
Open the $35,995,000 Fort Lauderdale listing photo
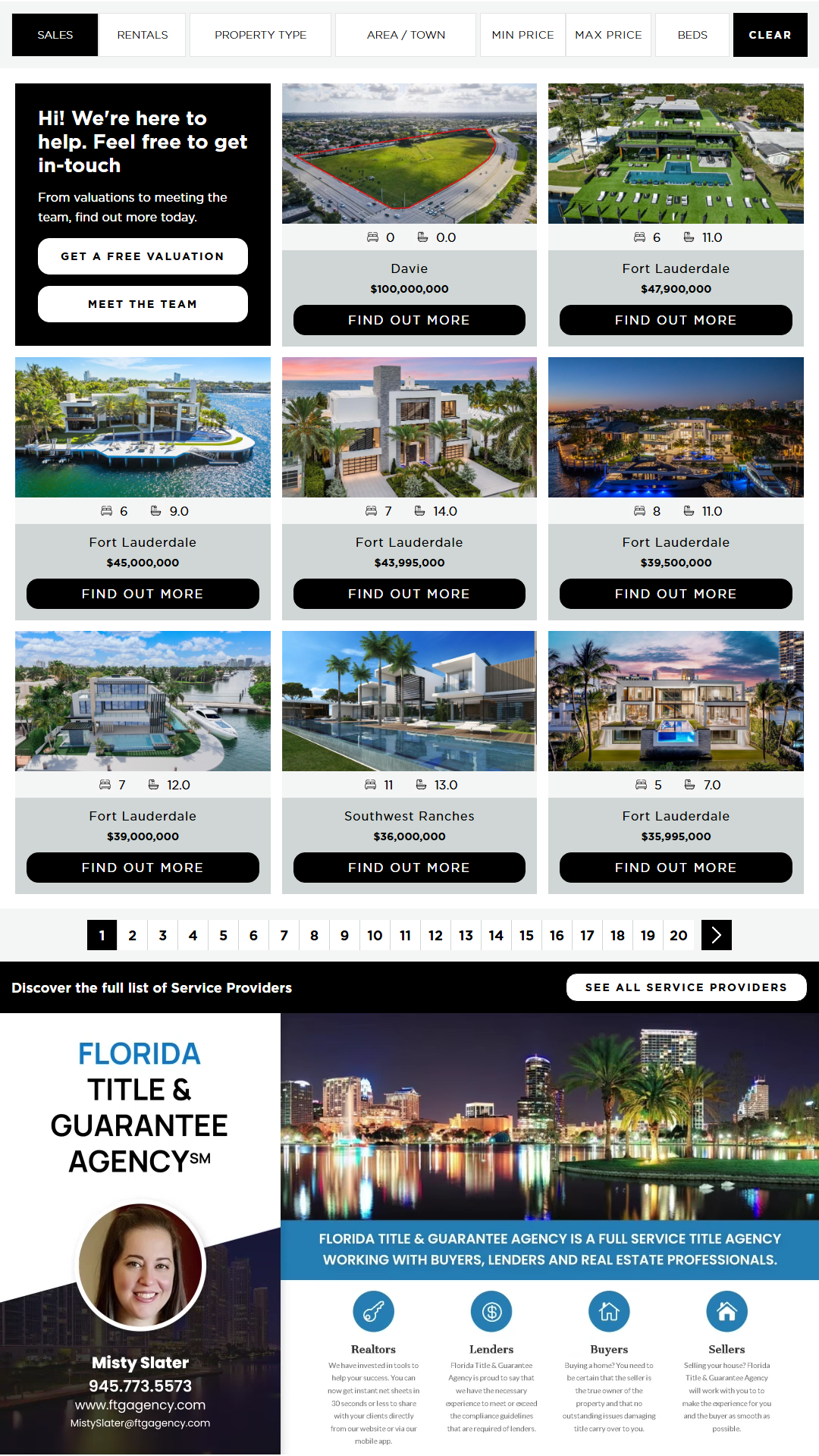[x=676, y=701]
